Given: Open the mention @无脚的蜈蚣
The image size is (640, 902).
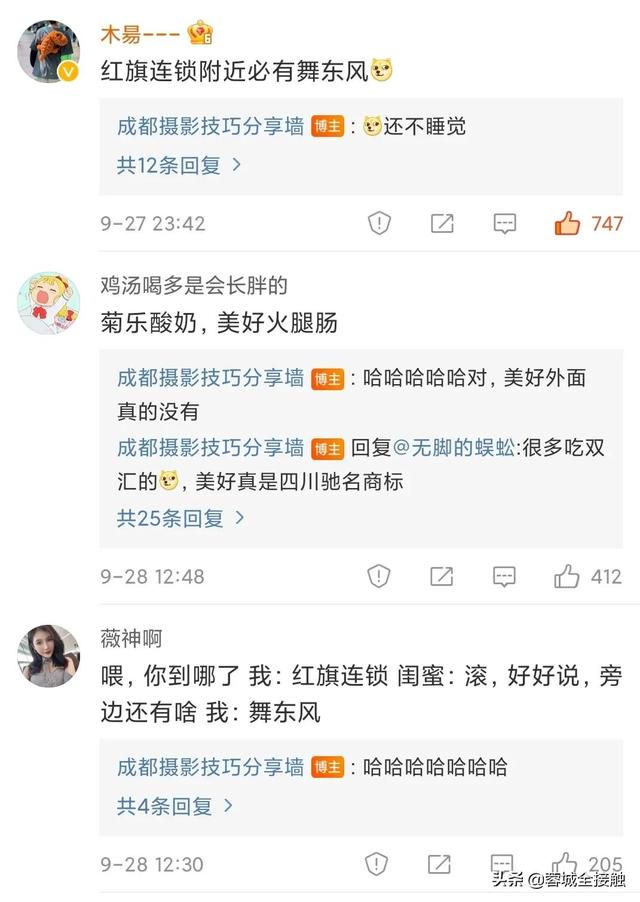Looking at the screenshot, I should [463, 447].
